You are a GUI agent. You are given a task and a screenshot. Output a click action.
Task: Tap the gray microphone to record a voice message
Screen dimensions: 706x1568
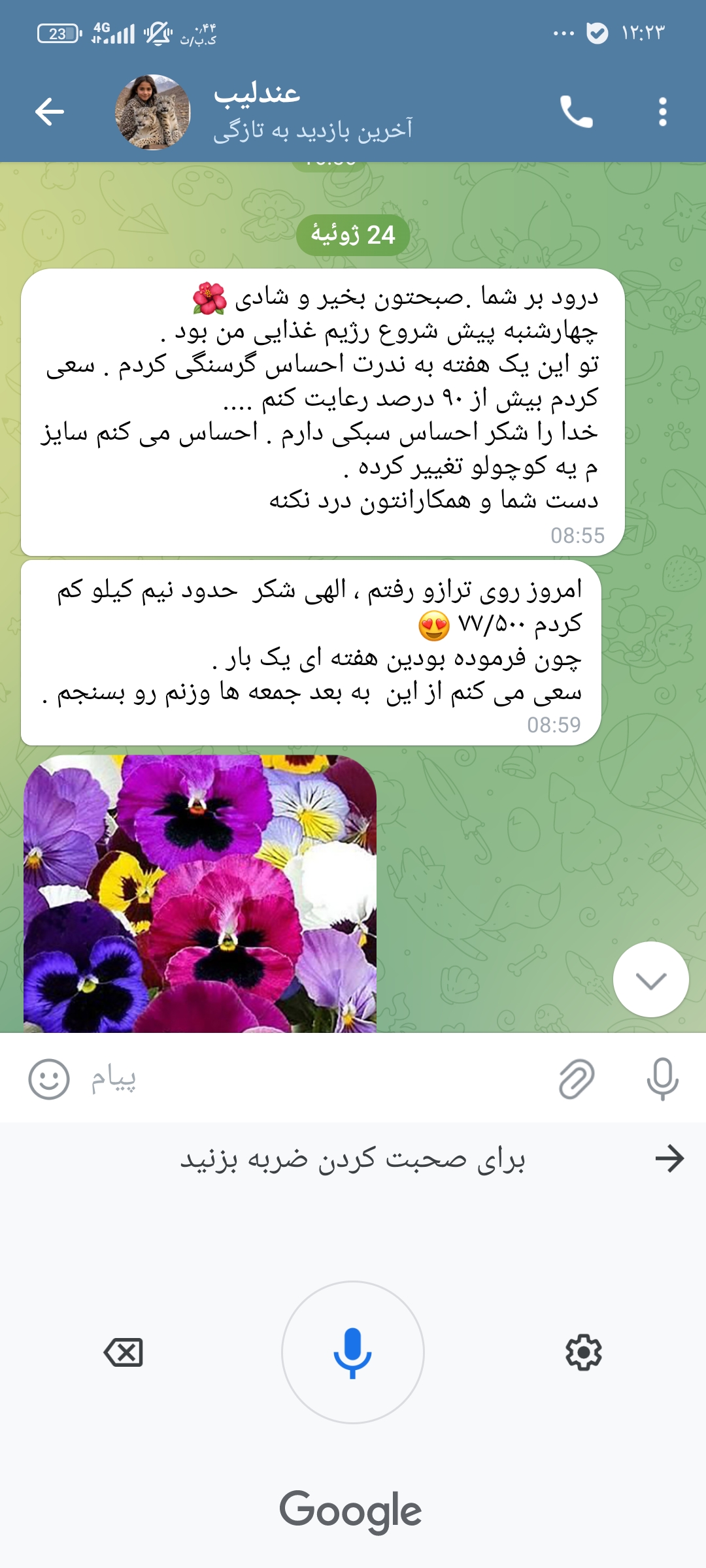tap(662, 1079)
